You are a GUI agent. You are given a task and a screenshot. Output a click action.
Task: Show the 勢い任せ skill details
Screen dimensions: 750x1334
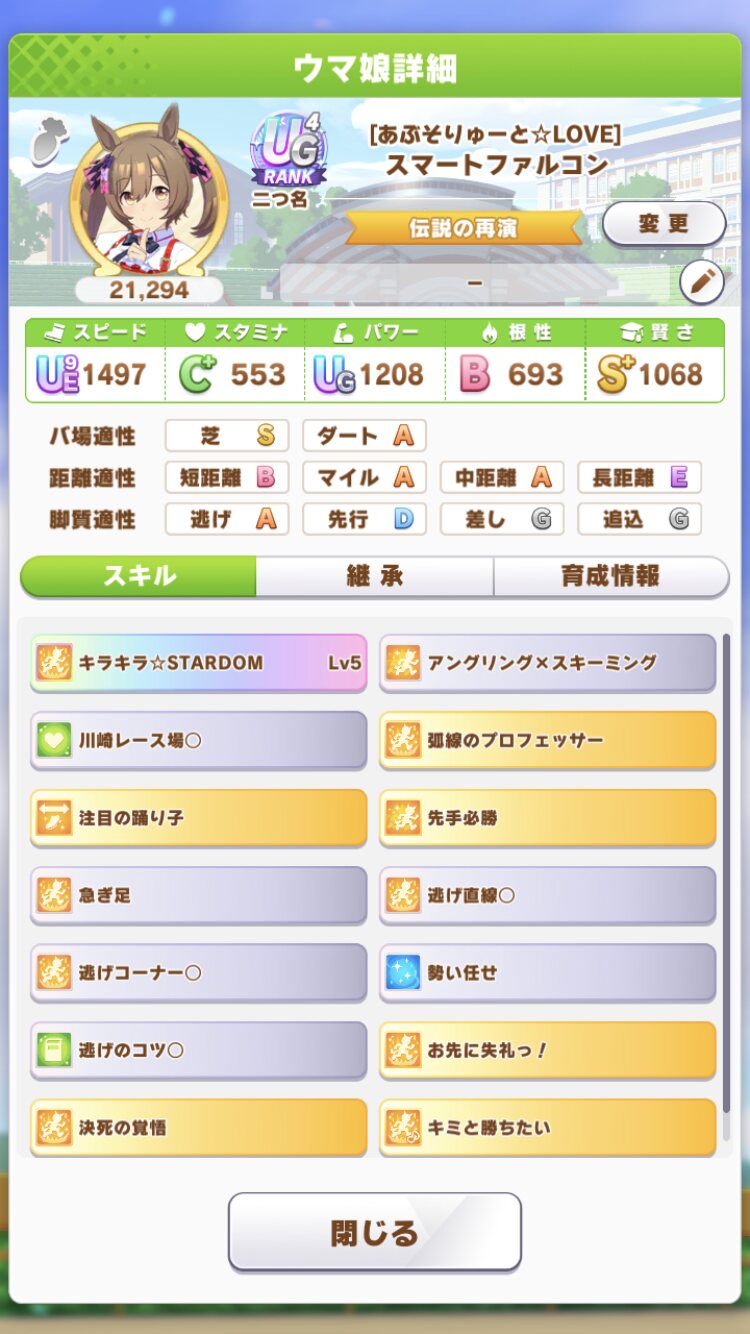tap(547, 972)
